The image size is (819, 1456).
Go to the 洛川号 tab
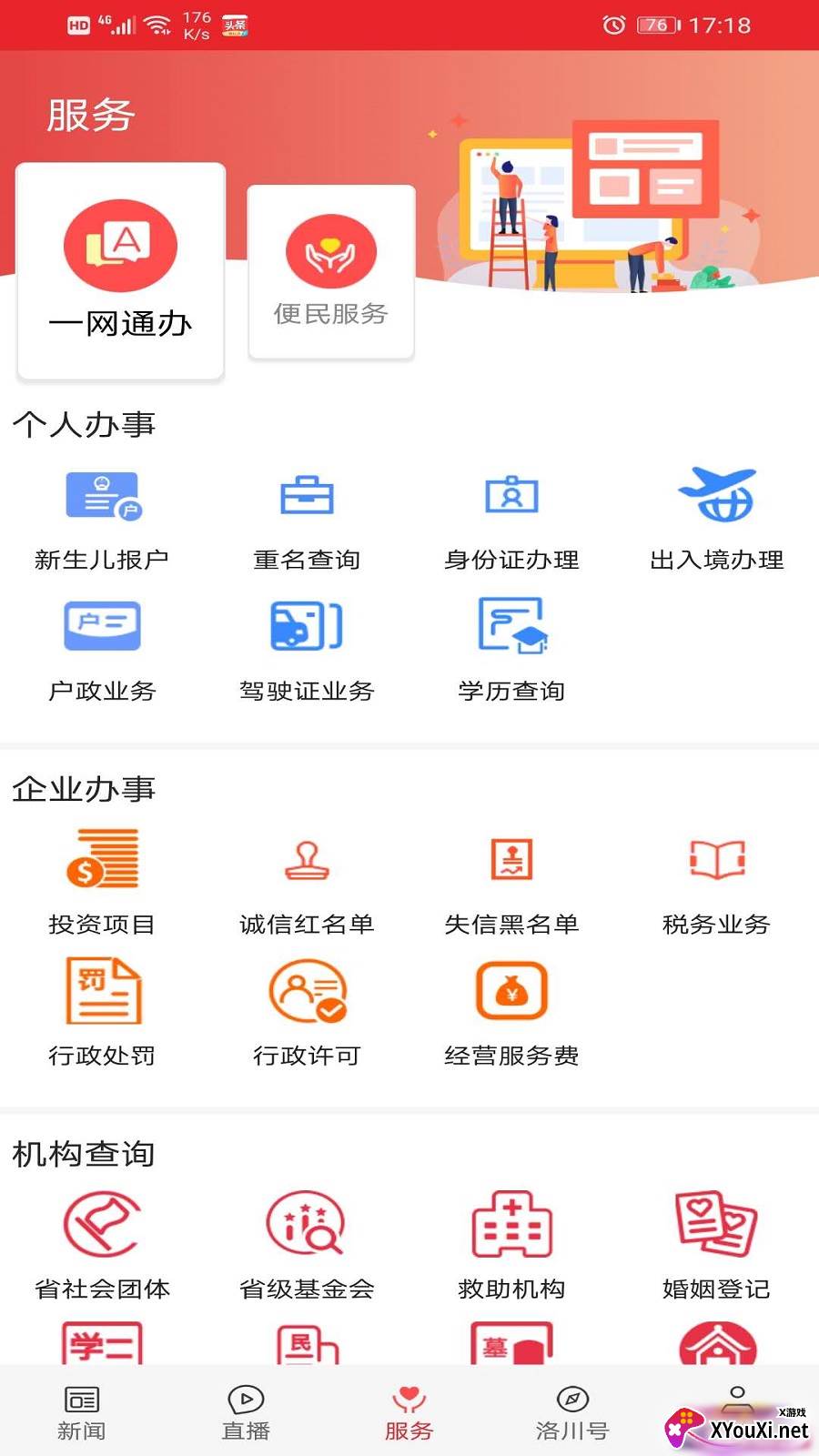[x=572, y=1412]
